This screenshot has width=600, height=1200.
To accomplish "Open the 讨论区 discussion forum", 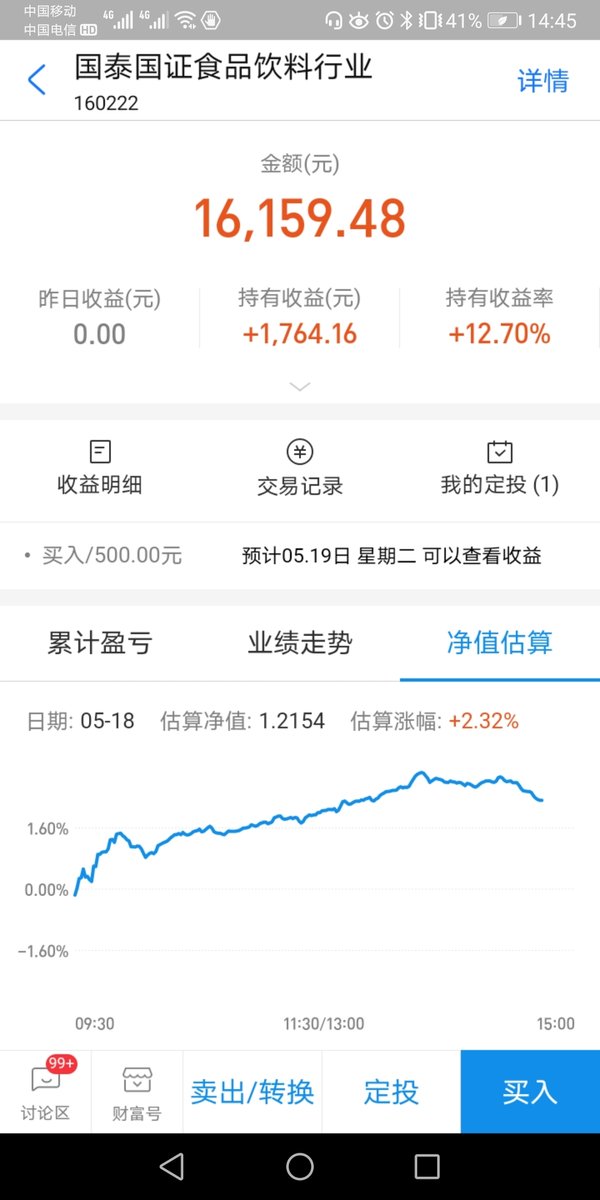I will coord(46,1091).
